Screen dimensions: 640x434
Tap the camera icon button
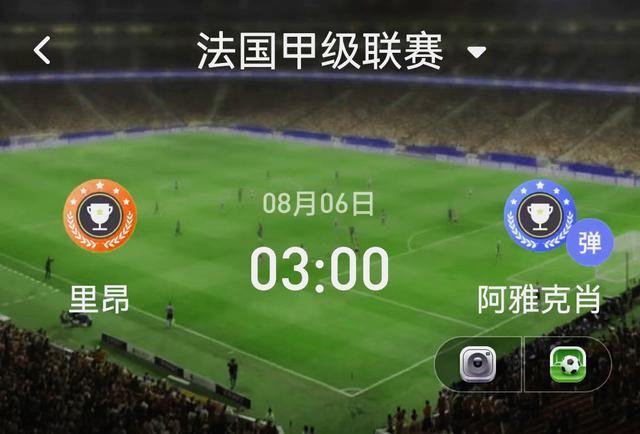tap(478, 364)
